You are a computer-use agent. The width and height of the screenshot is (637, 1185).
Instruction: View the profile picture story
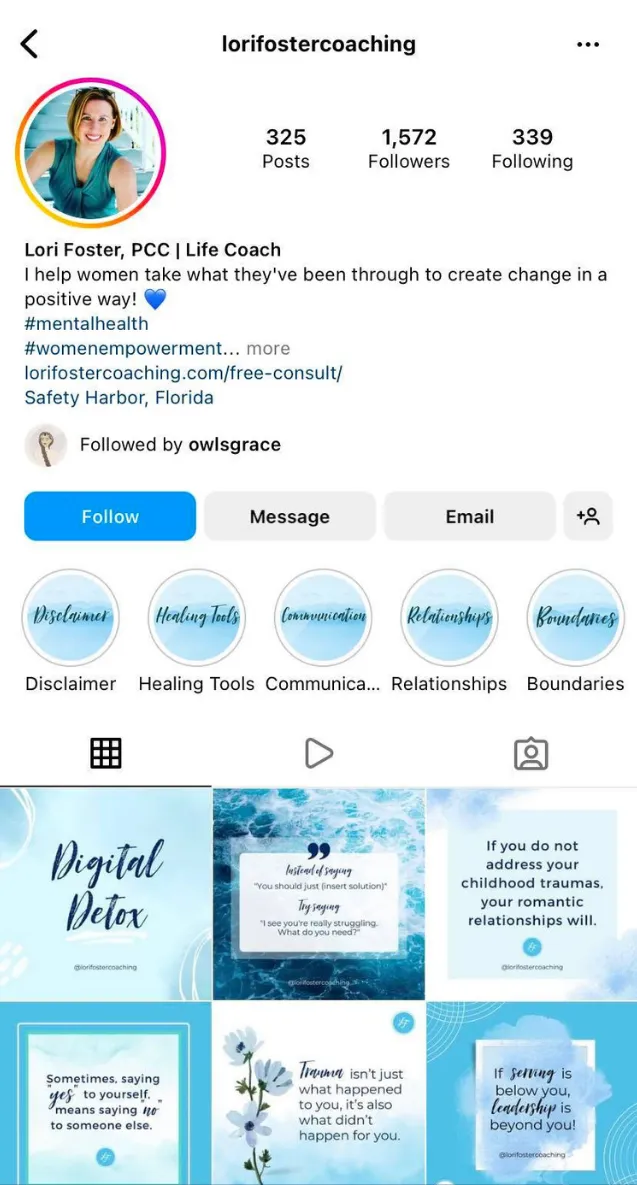tap(90, 153)
